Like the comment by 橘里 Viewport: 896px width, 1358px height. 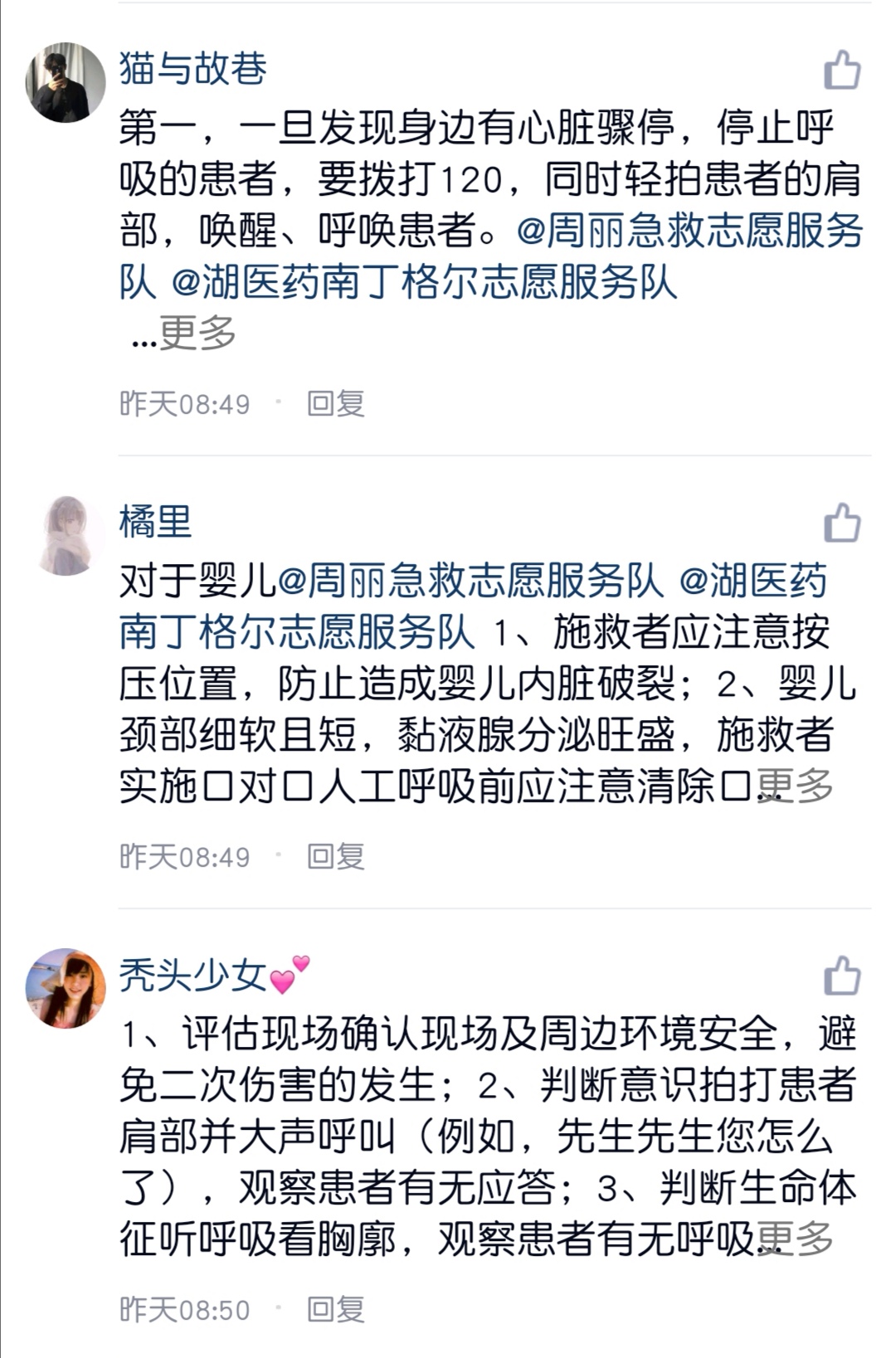tap(841, 523)
